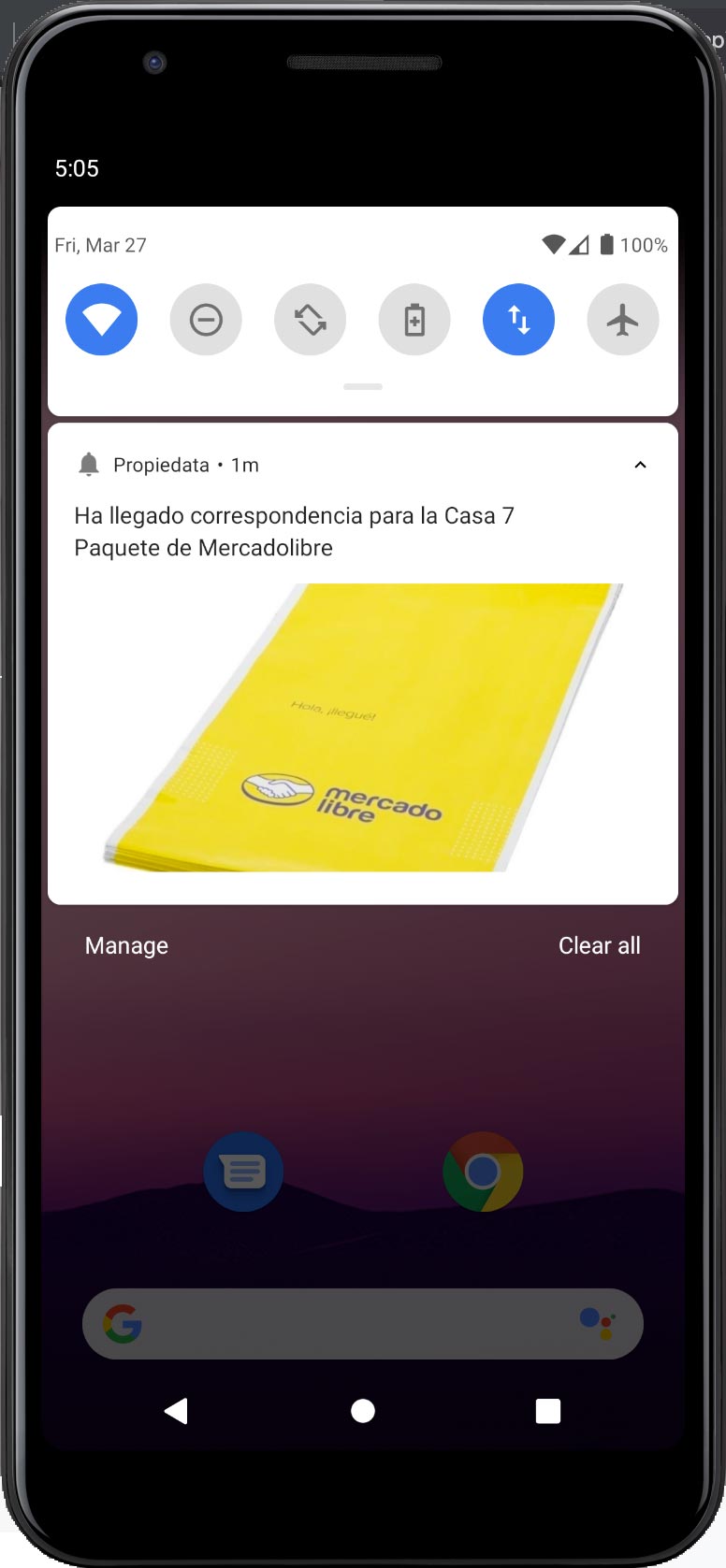Image resolution: width=726 pixels, height=1568 pixels.
Task: Enable Battery Saver quick setting
Action: (414, 320)
